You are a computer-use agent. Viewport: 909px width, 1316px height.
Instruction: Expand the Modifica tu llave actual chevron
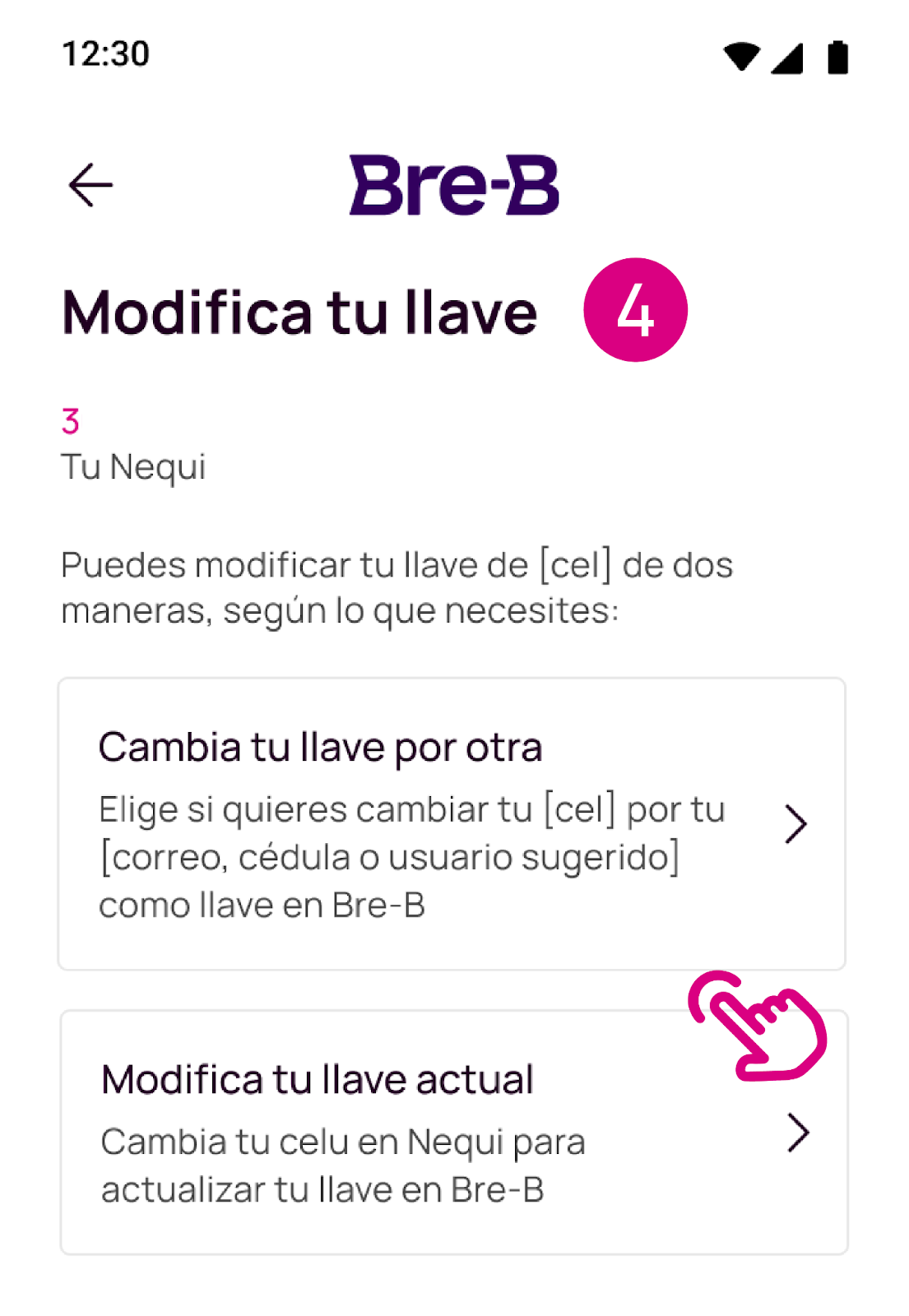(797, 1135)
